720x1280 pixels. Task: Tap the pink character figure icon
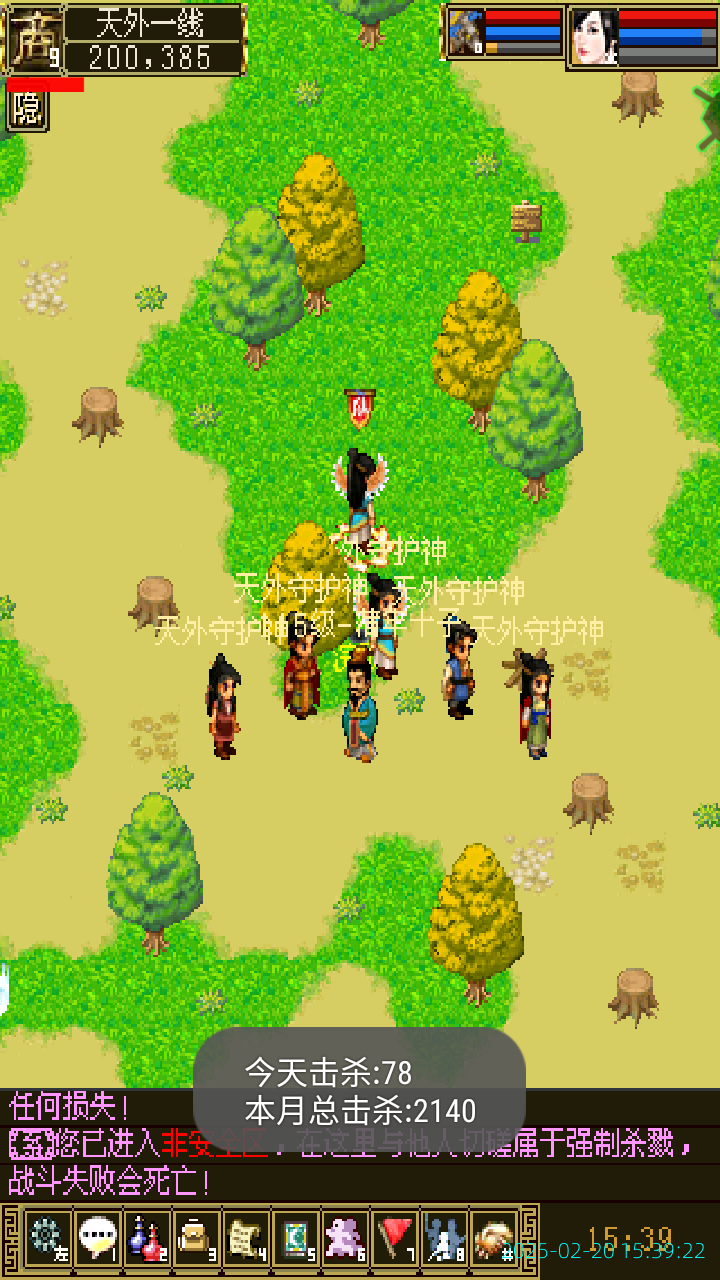coord(345,1240)
